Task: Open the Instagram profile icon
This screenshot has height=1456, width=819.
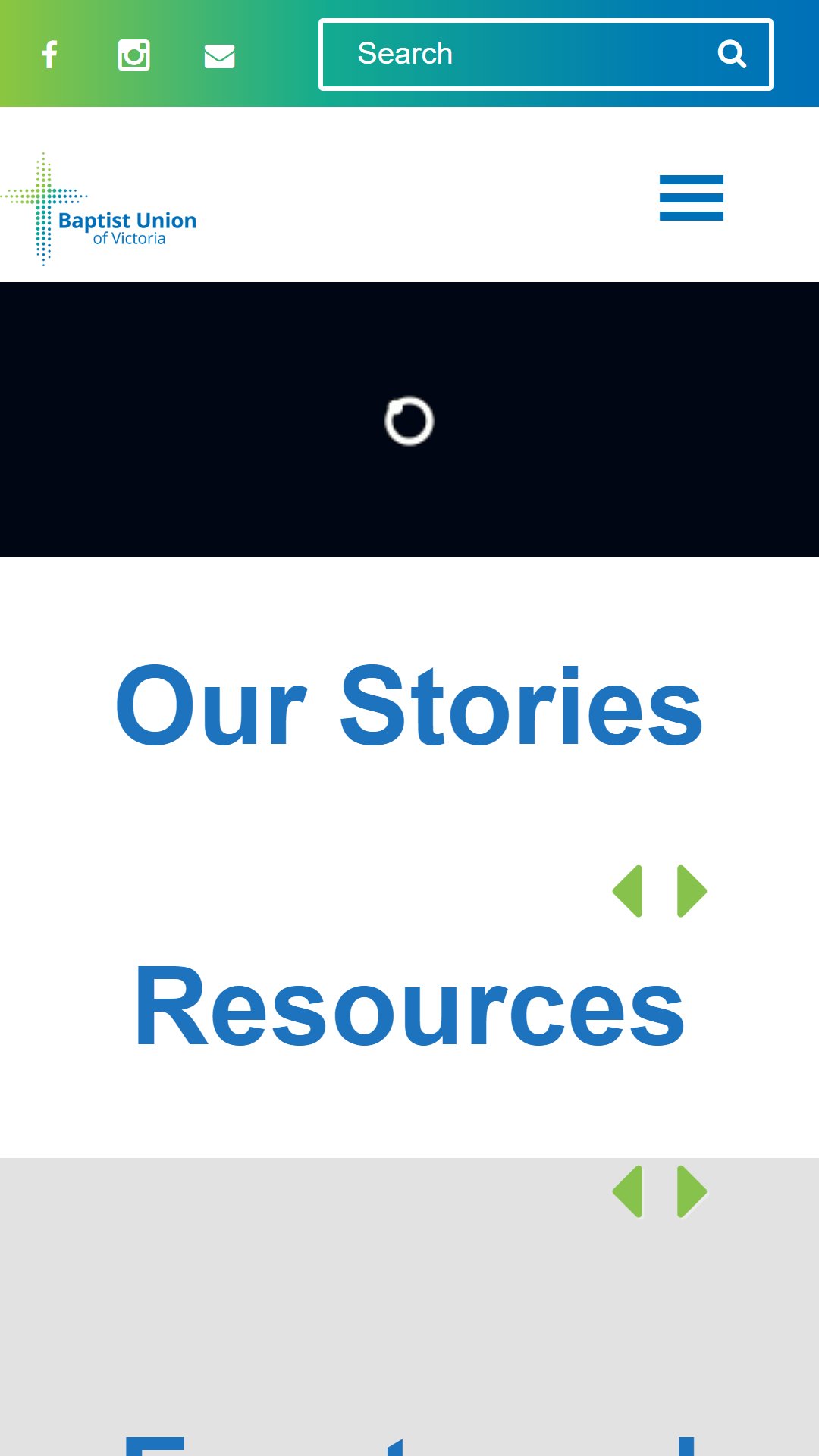Action: 134,55
